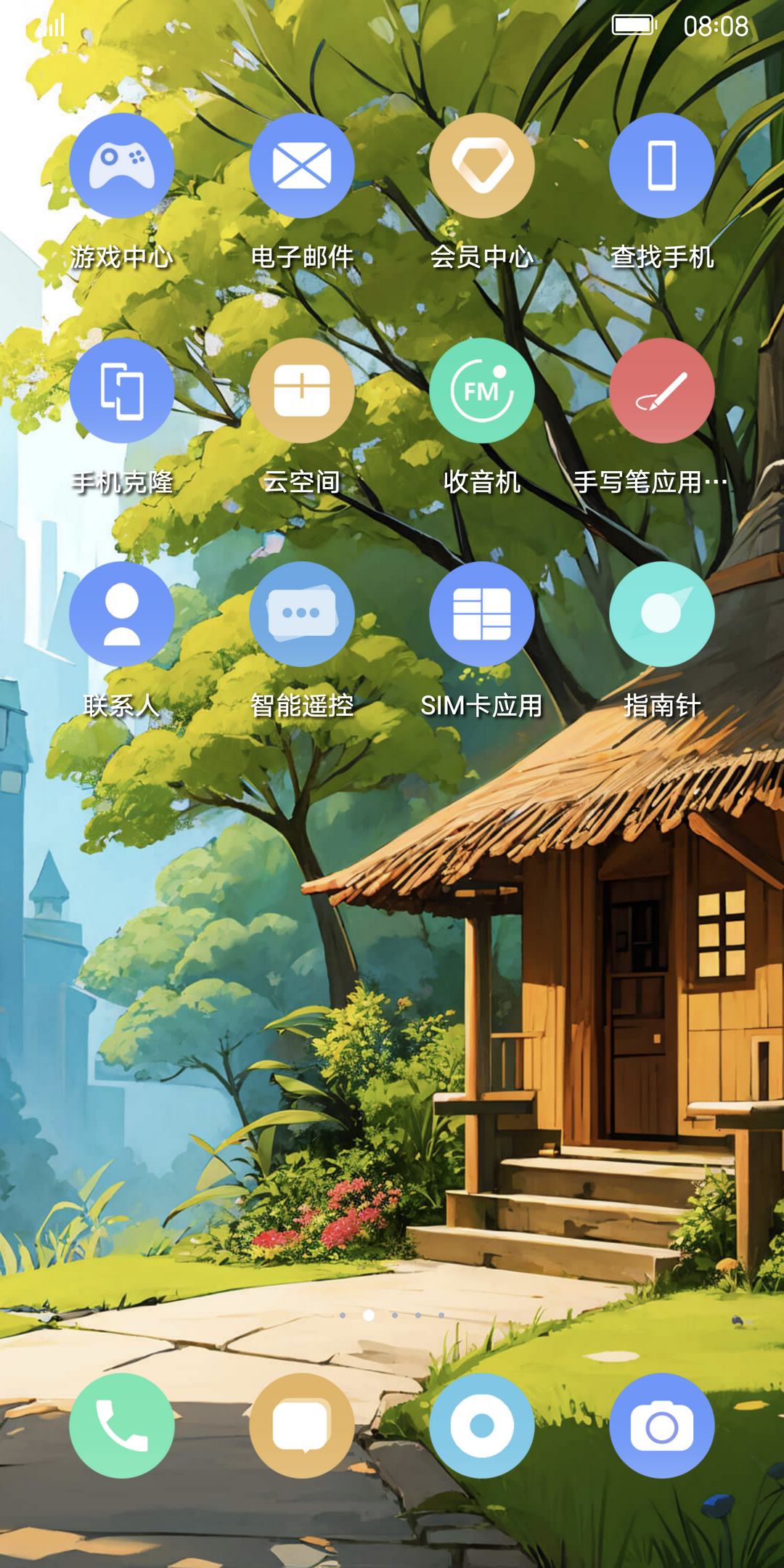Viewport: 784px width, 1568px height.
Task: Start the 收音机 FM radio app
Action: 481,391
